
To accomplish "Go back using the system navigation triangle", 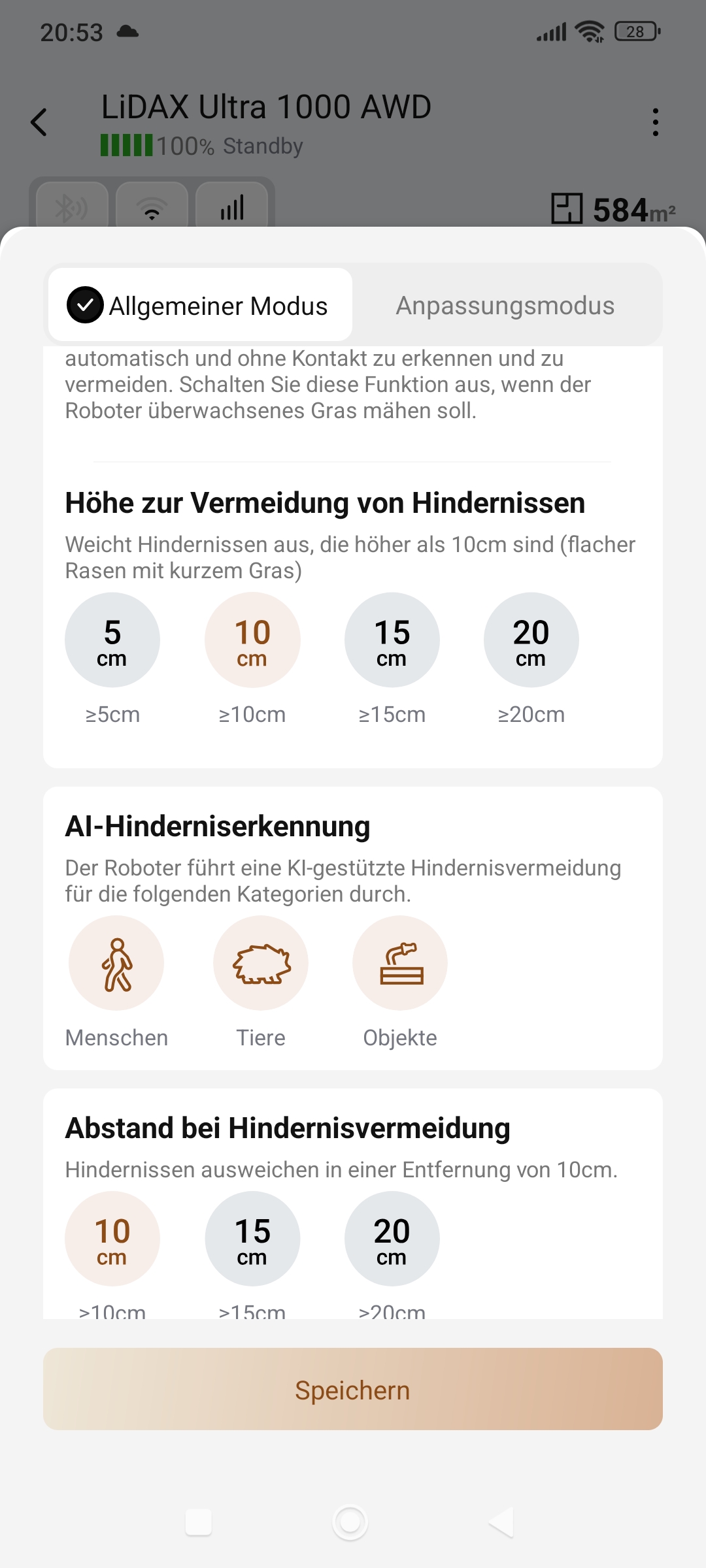I will [502, 1522].
